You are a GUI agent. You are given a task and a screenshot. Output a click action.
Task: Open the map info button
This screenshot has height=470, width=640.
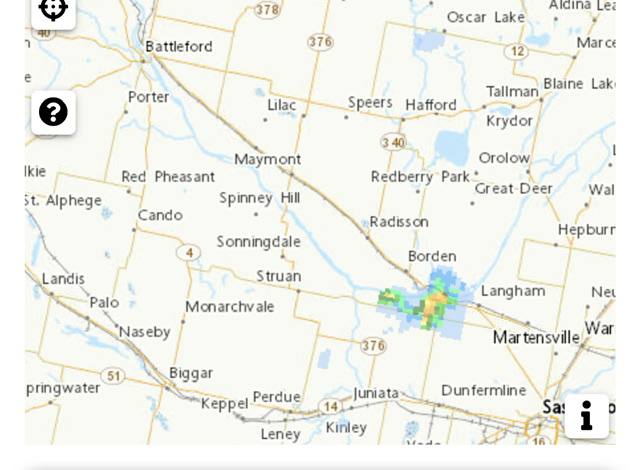[586, 415]
